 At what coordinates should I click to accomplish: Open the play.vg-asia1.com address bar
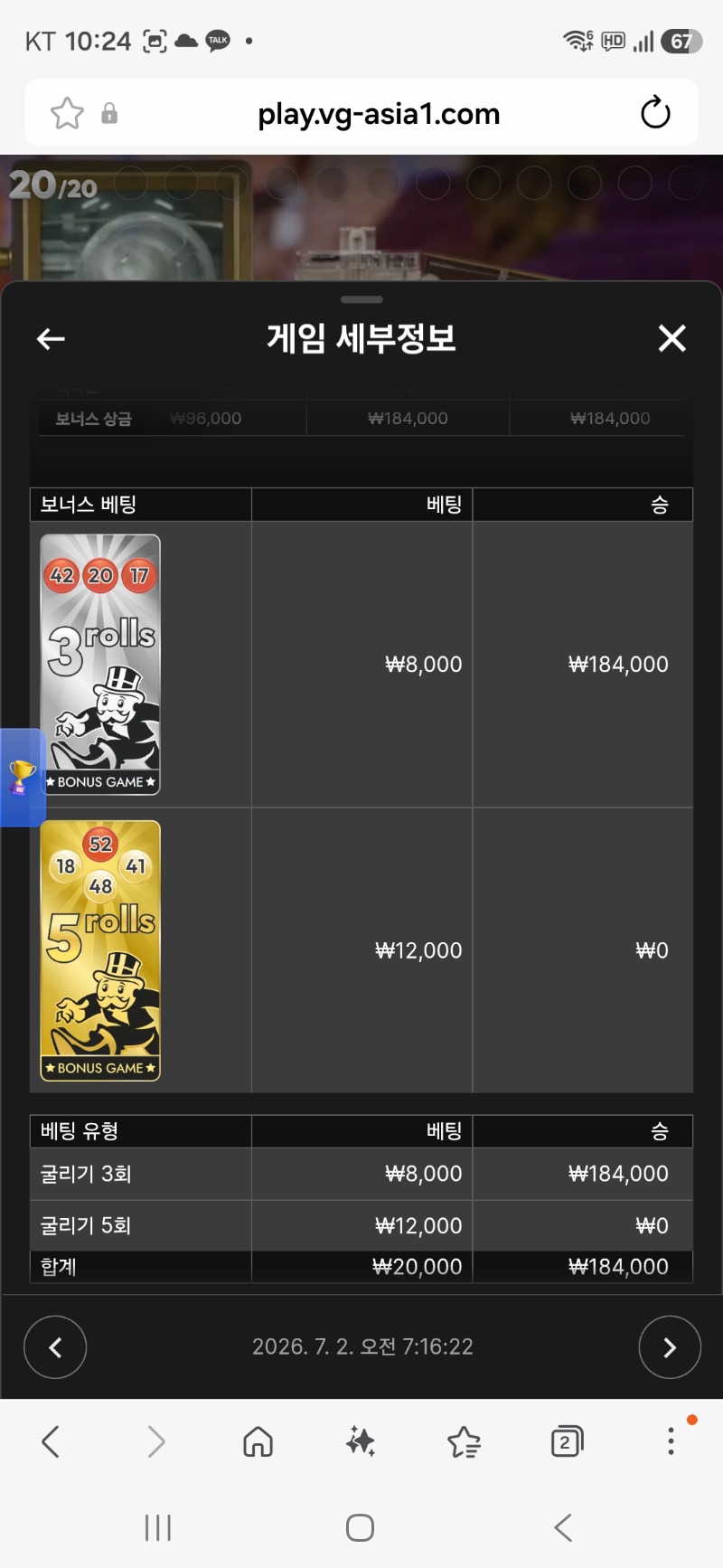[x=379, y=114]
